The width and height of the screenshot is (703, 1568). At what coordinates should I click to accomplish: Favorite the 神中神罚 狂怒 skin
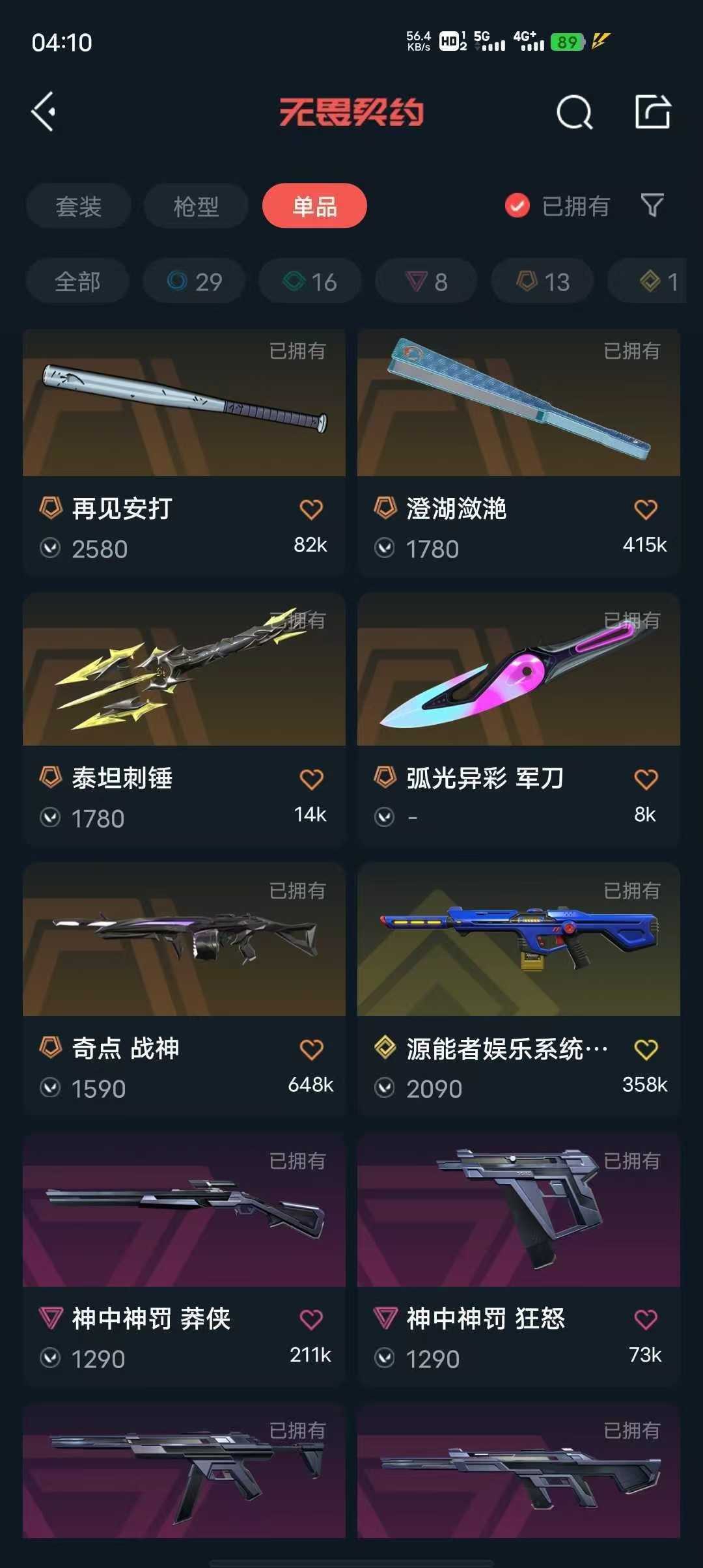[645, 1319]
